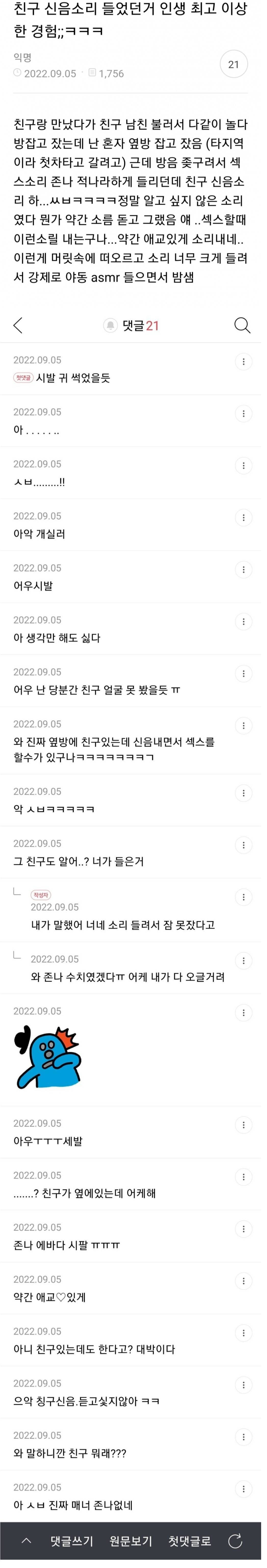This screenshot has height=1568, width=267.
Task: Open the overflow menu on '아악 개실러'
Action: pyautogui.click(x=249, y=529)
